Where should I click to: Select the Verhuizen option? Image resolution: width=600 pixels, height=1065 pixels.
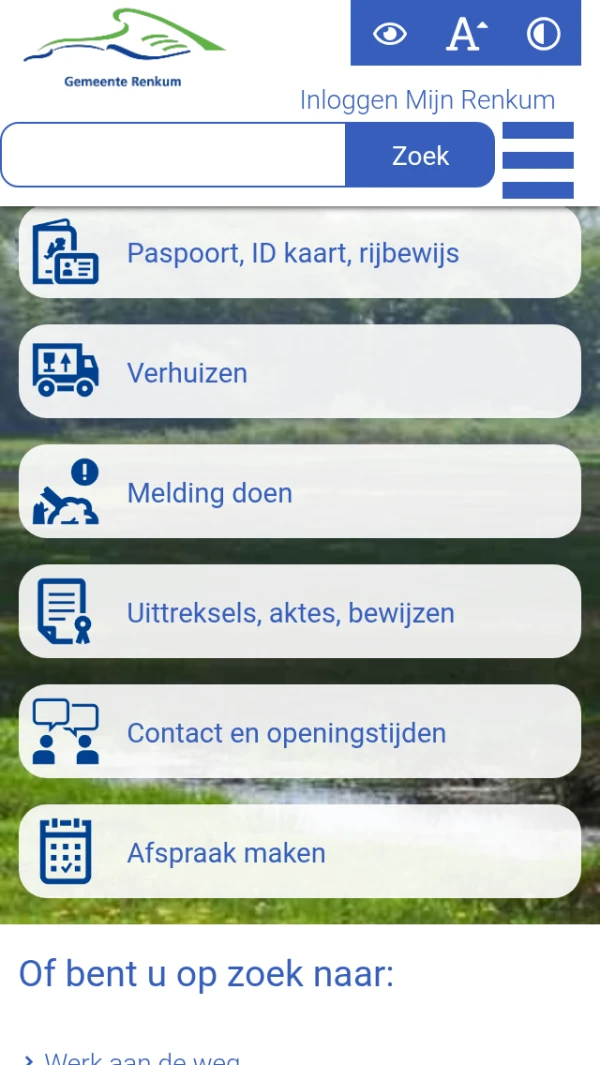coord(300,372)
